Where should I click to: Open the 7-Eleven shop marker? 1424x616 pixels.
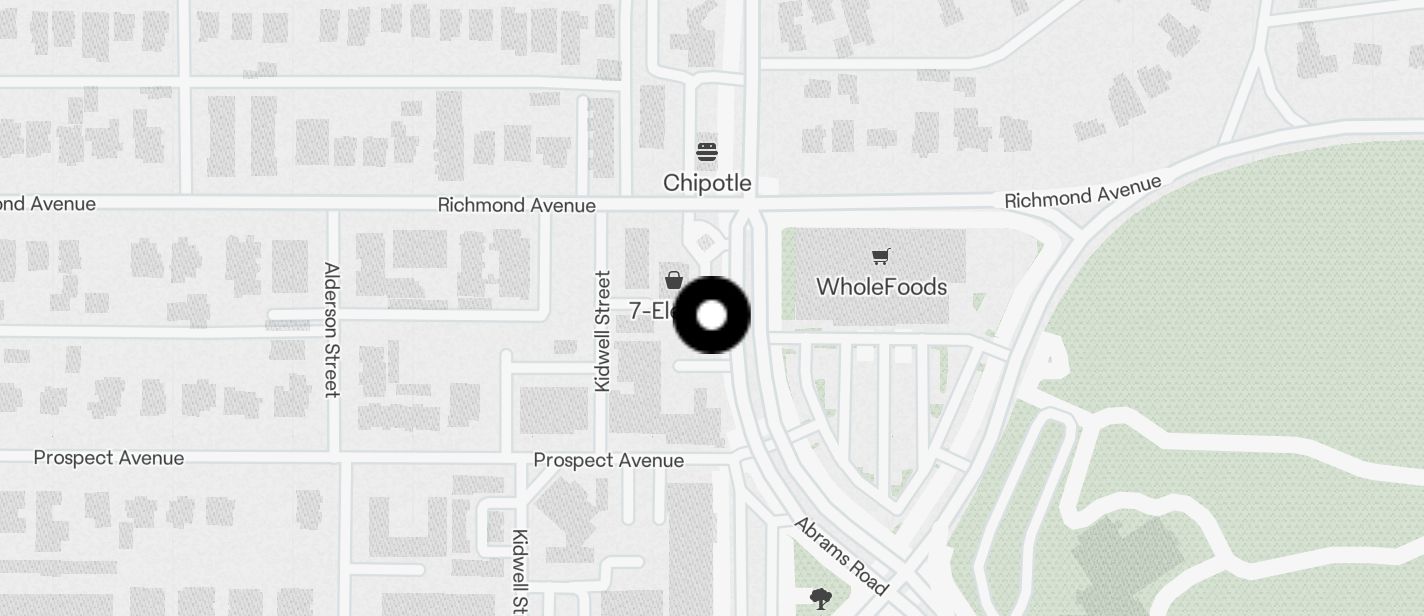pos(674,280)
